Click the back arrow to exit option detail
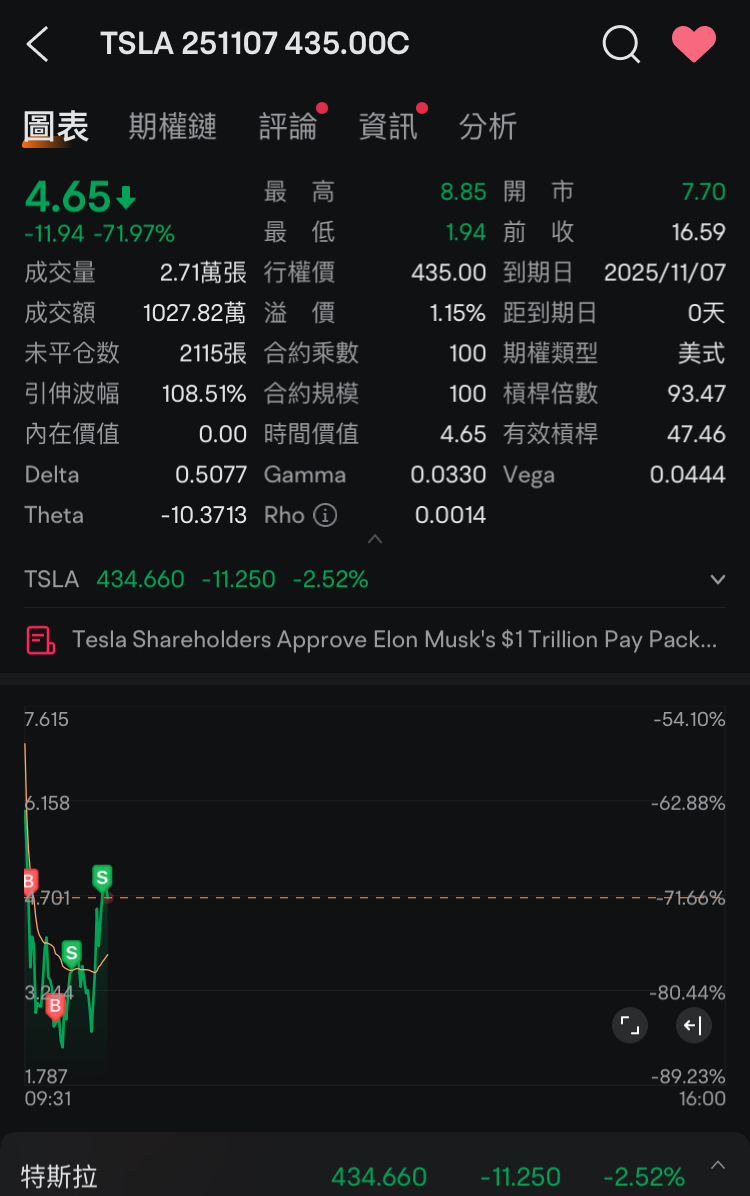750x1196 pixels. [x=38, y=44]
